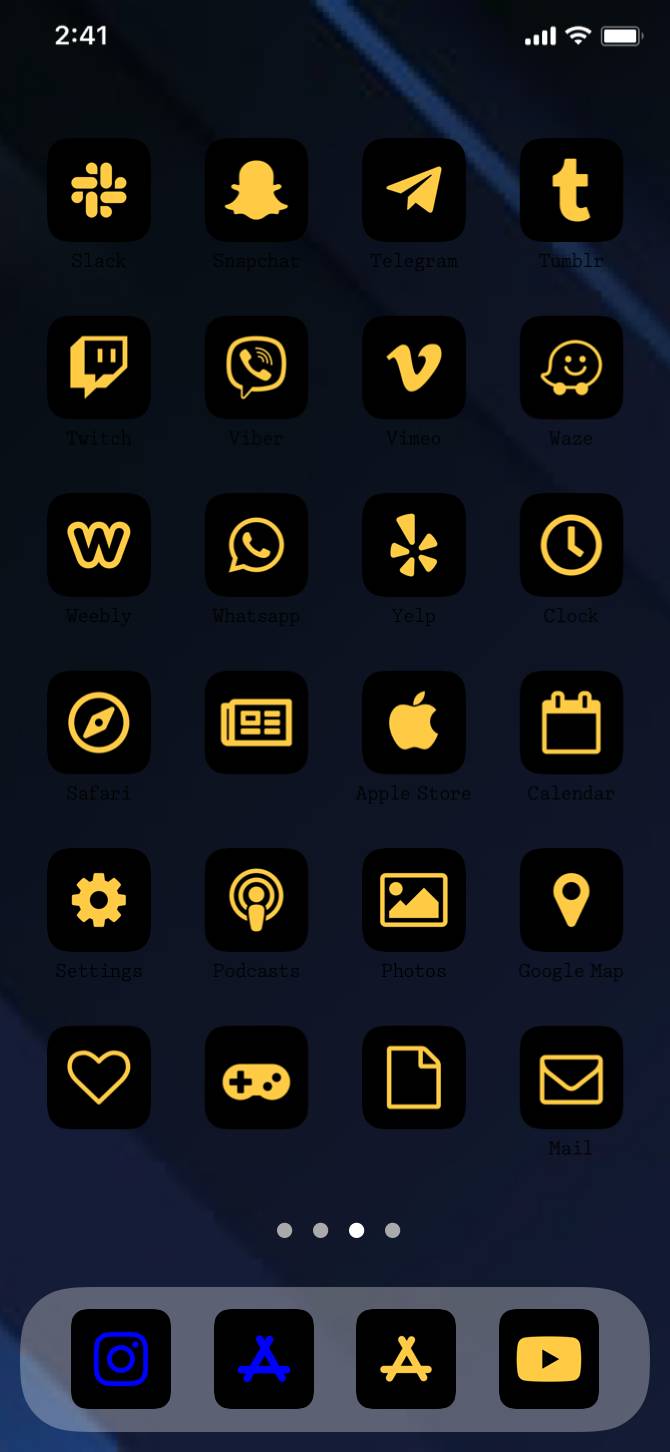Open WhatsApp
Image resolution: width=670 pixels, height=1452 pixels.
pyautogui.click(x=256, y=545)
